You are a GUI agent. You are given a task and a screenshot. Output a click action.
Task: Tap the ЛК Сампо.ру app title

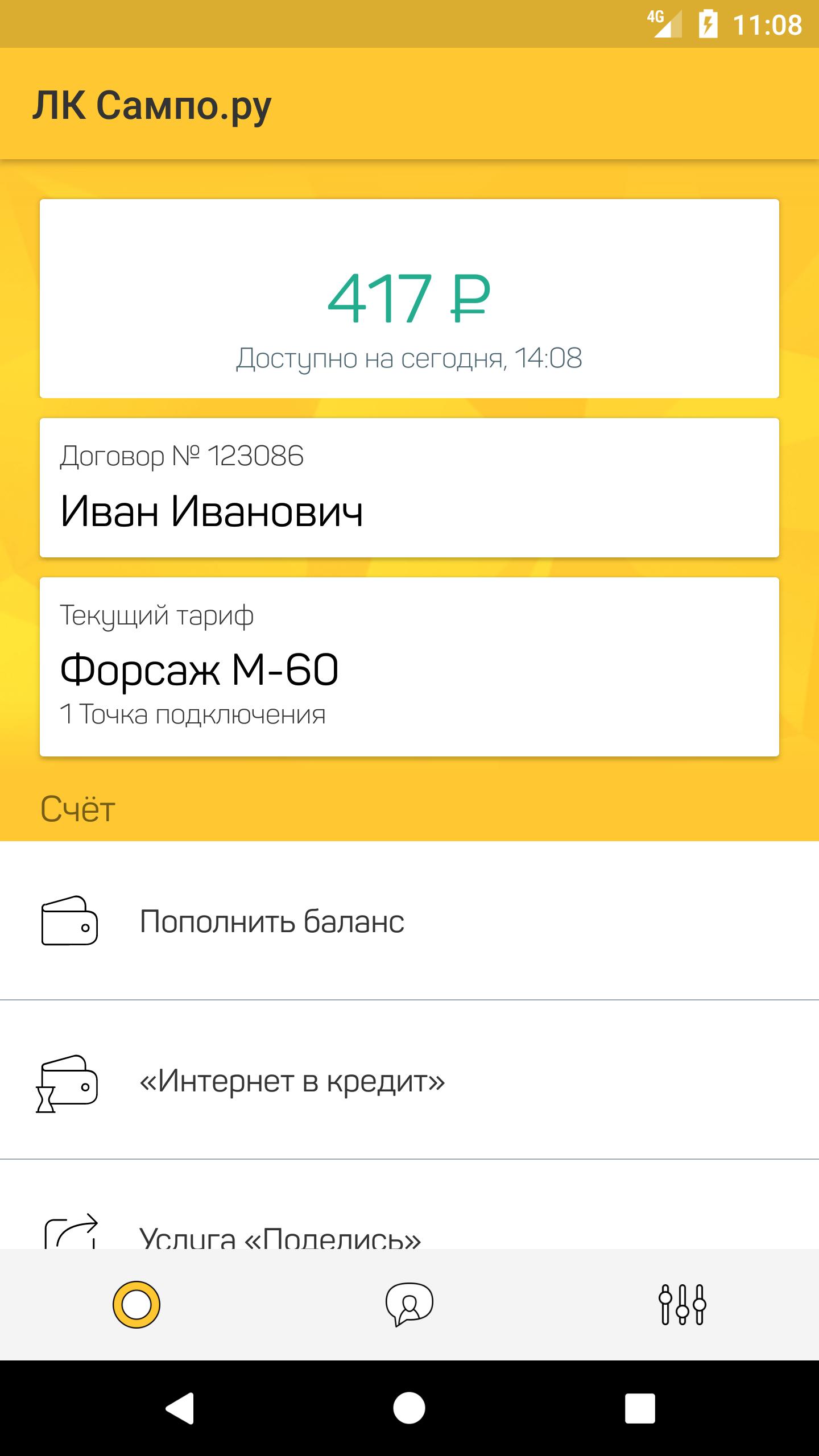point(152,106)
